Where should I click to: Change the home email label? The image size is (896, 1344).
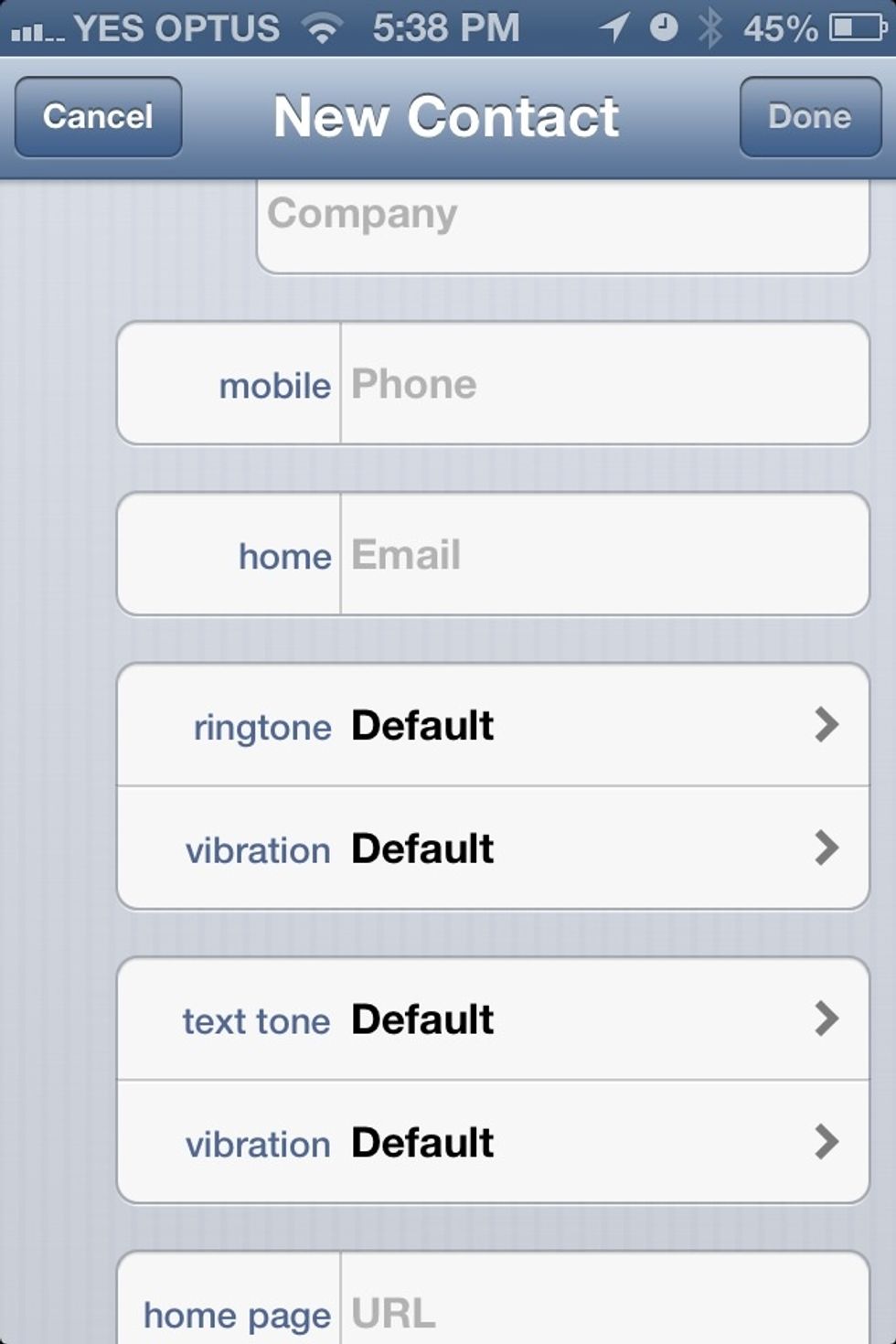coord(284,555)
